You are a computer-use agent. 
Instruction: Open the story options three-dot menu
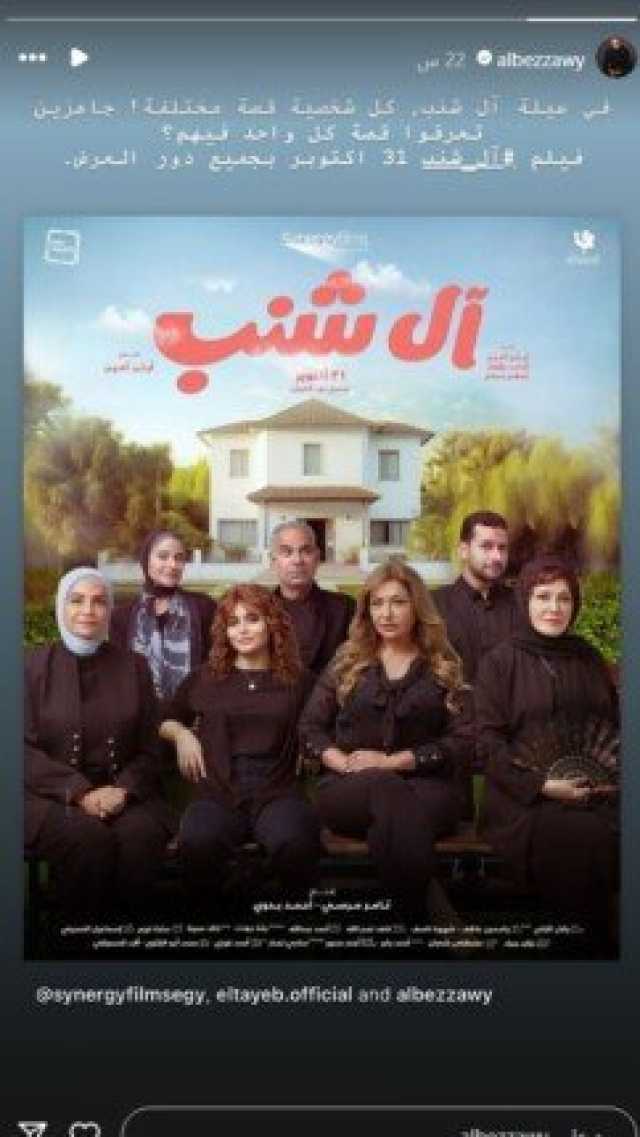32,58
